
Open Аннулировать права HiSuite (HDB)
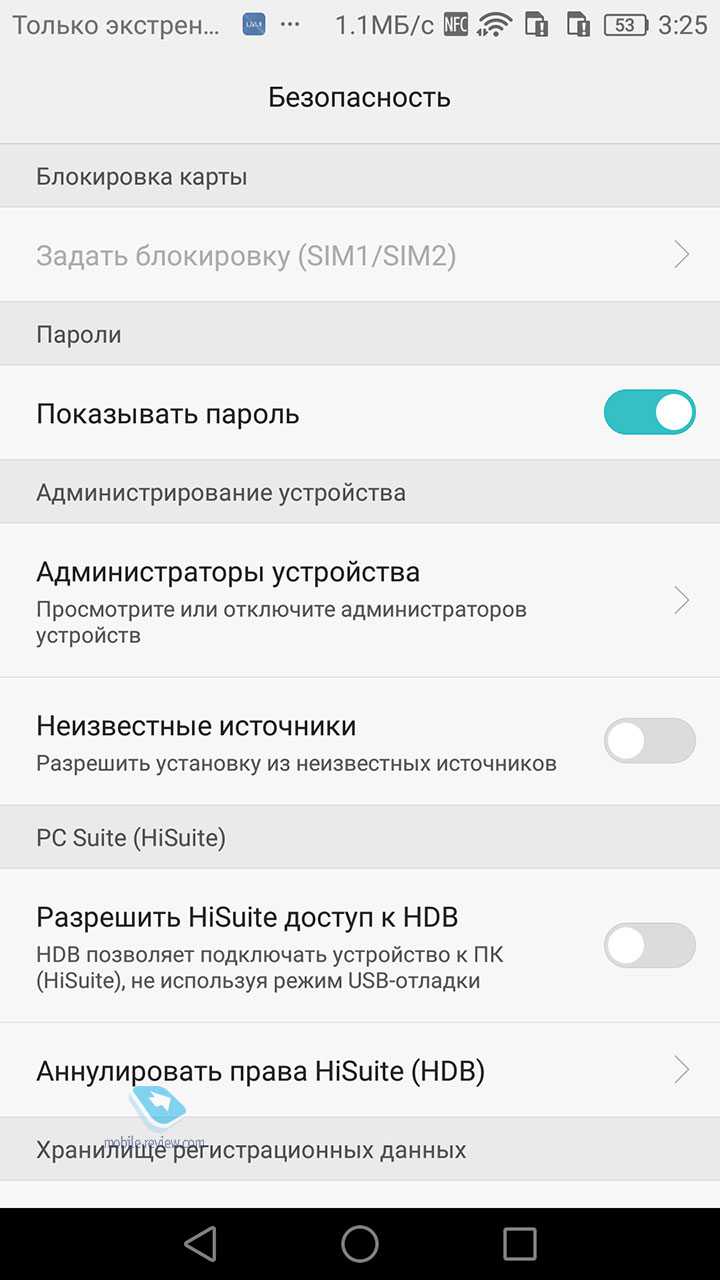pos(360,1070)
